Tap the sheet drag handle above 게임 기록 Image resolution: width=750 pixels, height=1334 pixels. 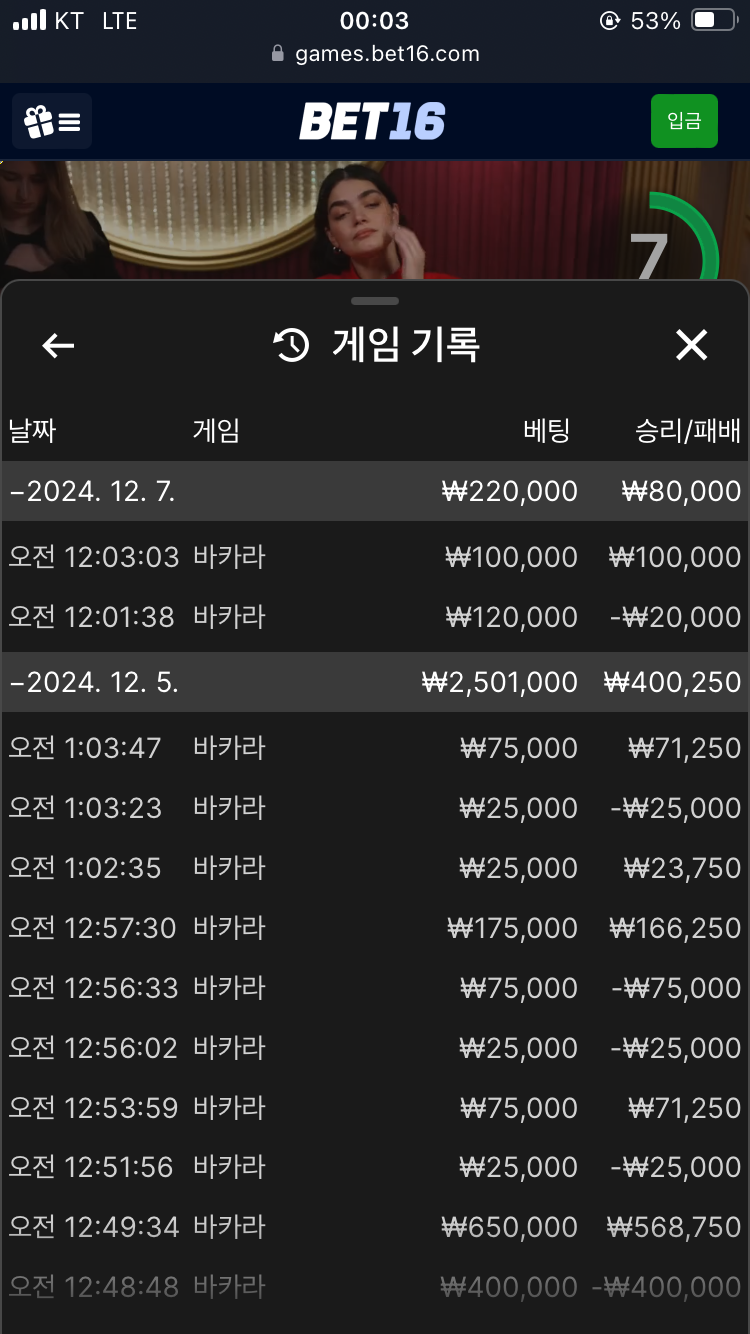coord(375,301)
